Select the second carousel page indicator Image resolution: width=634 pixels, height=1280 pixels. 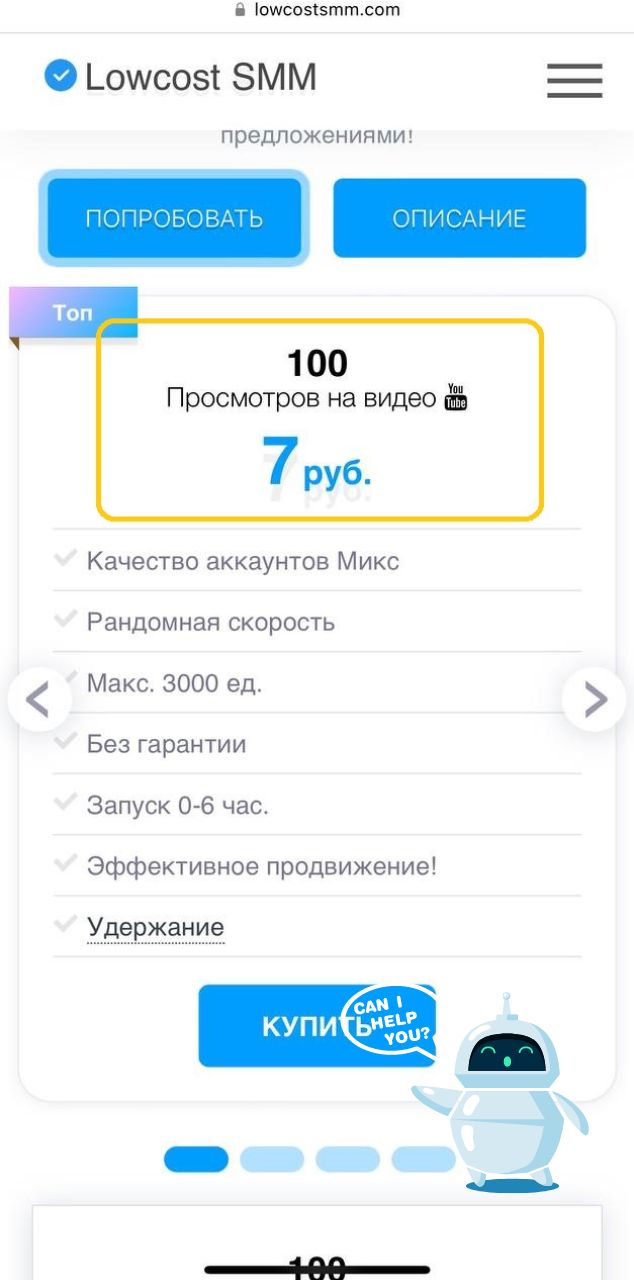272,1159
